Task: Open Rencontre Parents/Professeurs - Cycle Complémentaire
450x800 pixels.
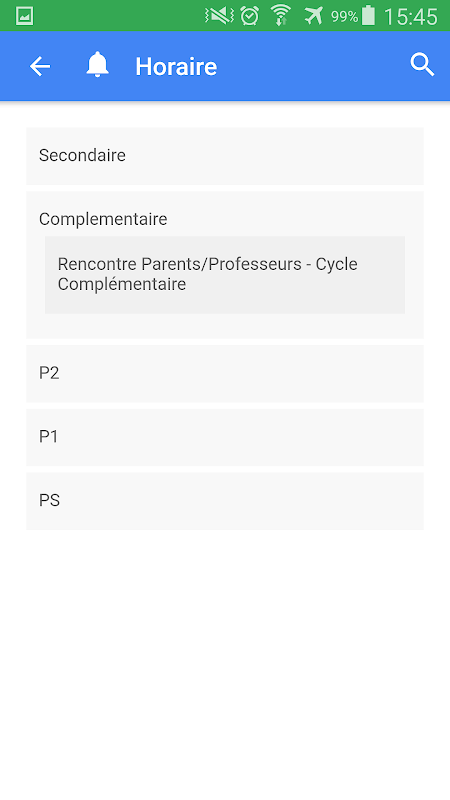Action: (225, 274)
